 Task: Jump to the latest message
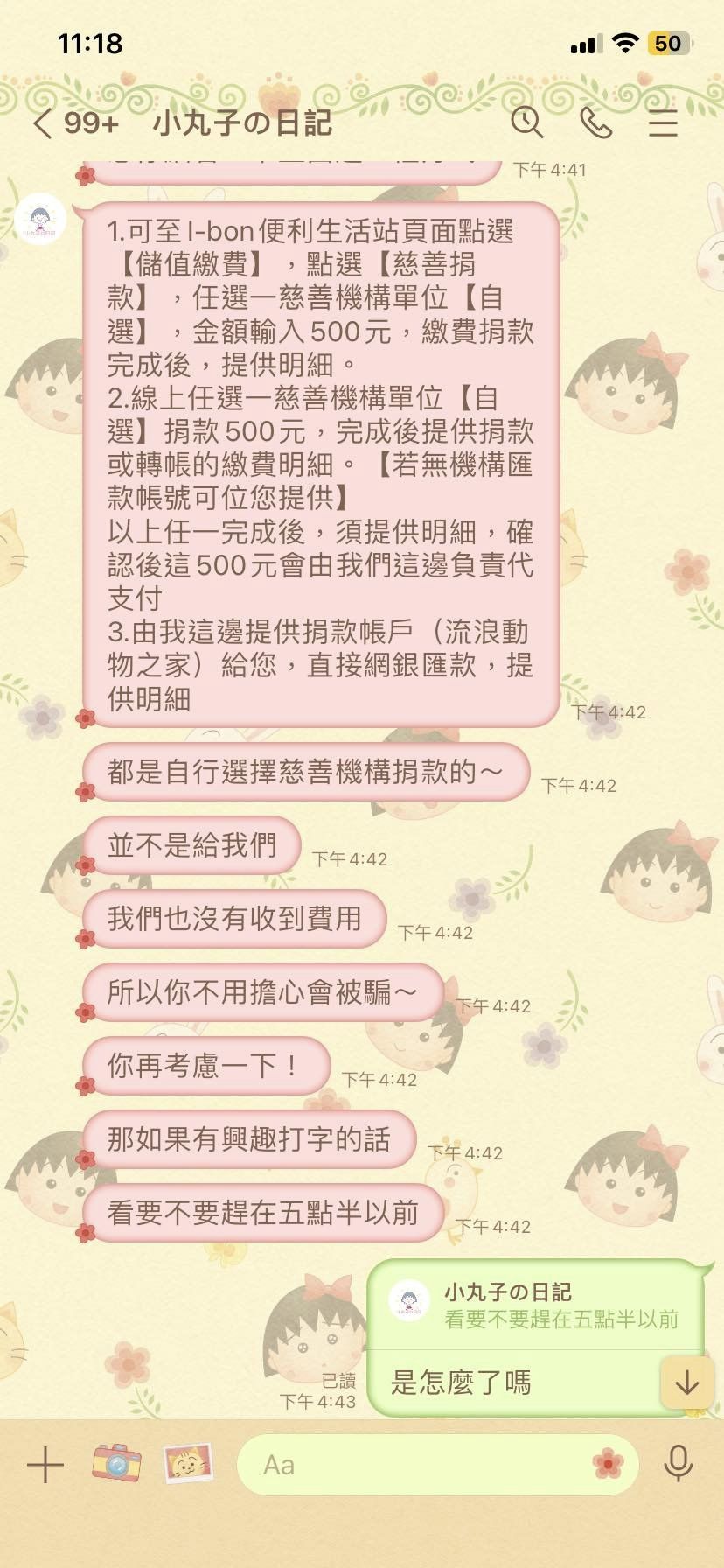tap(687, 1382)
